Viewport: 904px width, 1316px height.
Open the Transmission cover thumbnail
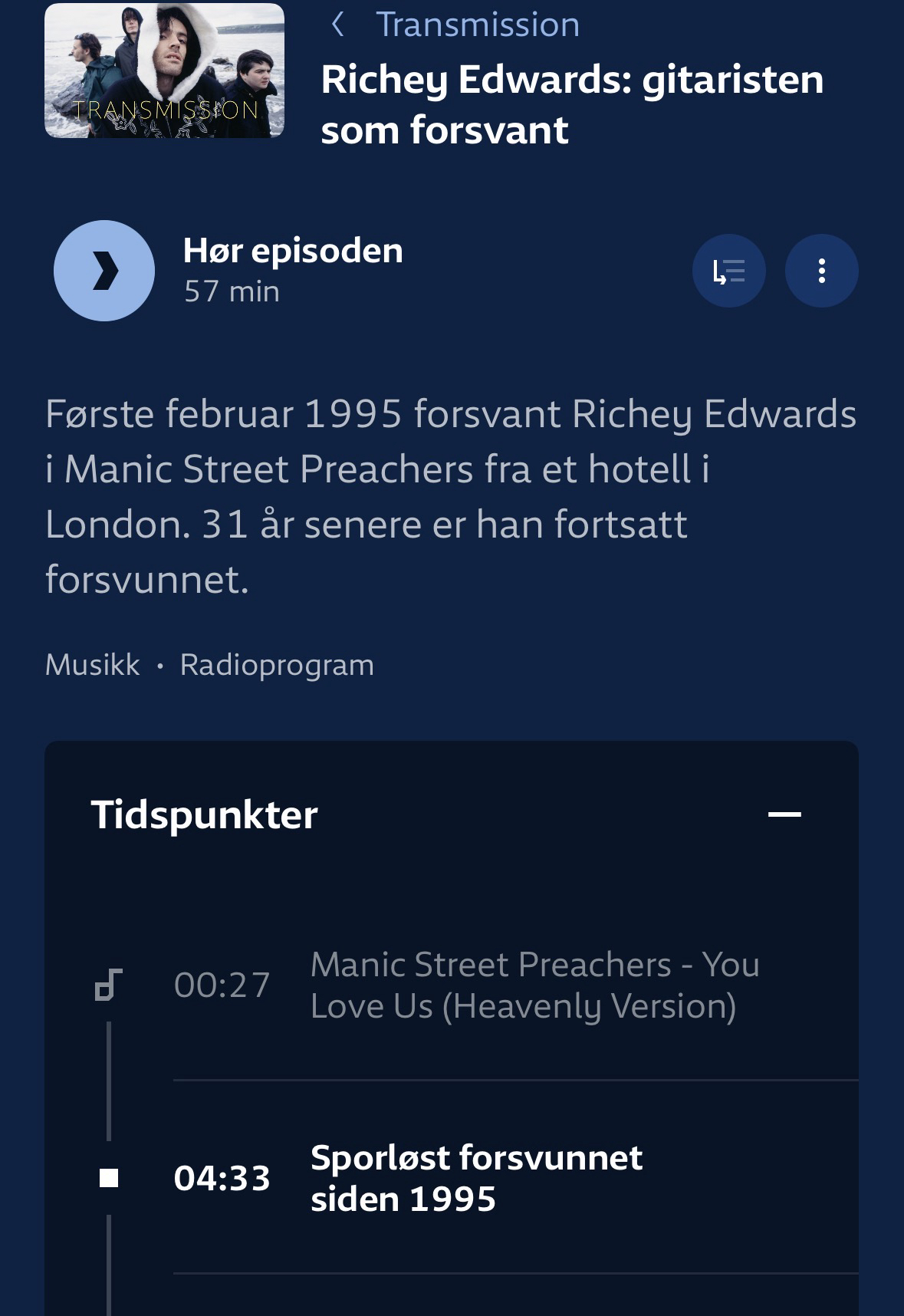click(x=164, y=71)
